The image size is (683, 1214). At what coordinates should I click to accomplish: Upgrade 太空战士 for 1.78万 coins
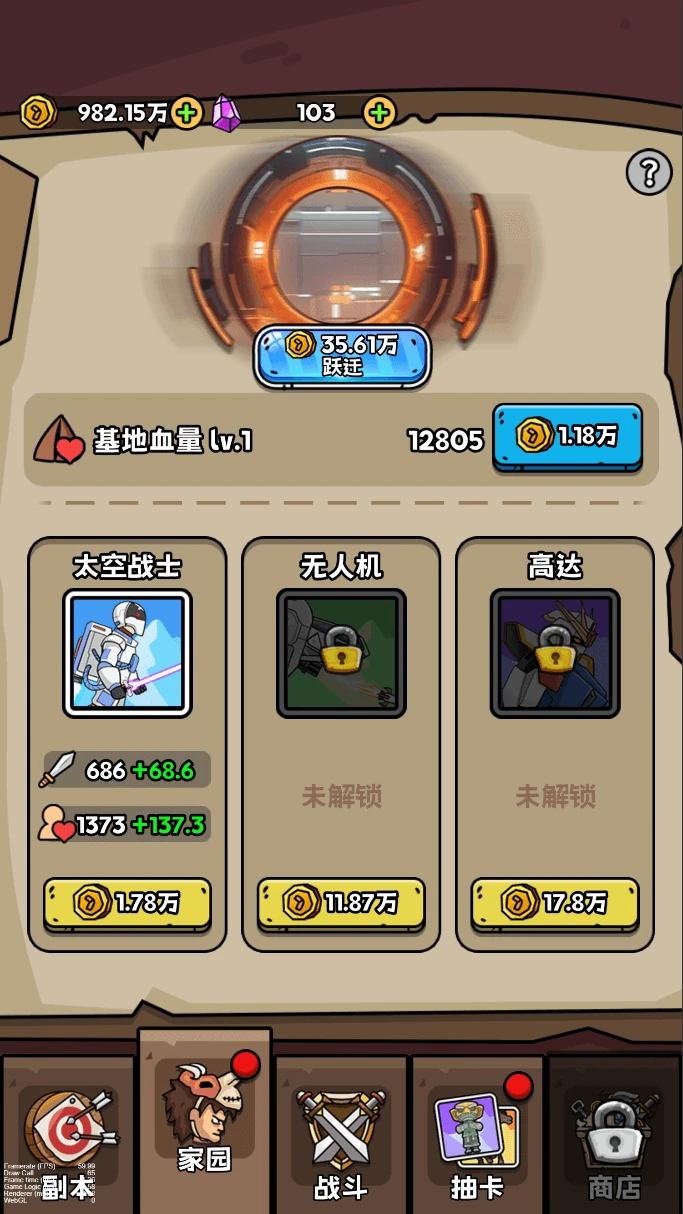click(127, 903)
